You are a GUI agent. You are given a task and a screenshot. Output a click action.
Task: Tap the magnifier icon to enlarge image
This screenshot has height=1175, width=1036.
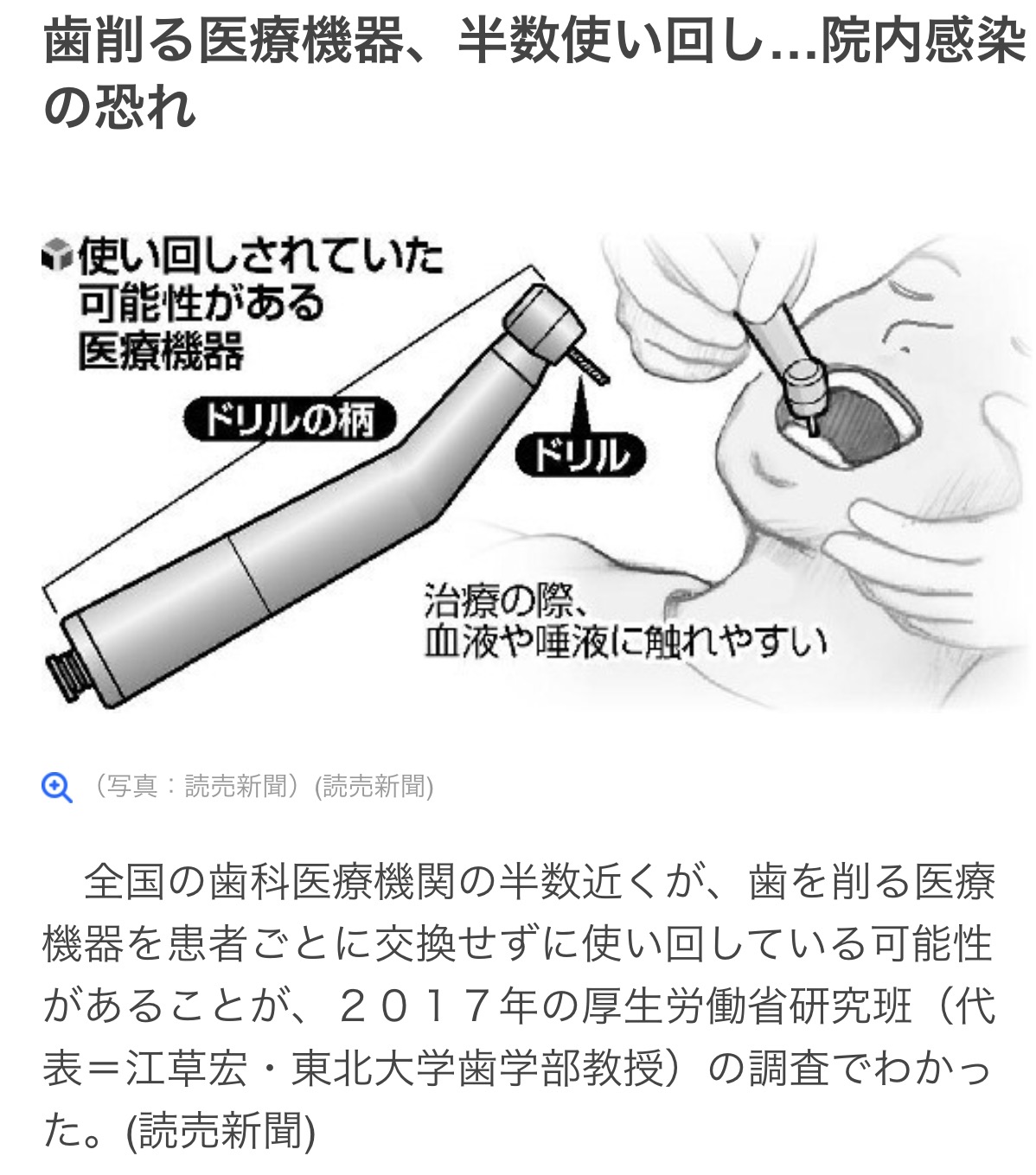[57, 788]
